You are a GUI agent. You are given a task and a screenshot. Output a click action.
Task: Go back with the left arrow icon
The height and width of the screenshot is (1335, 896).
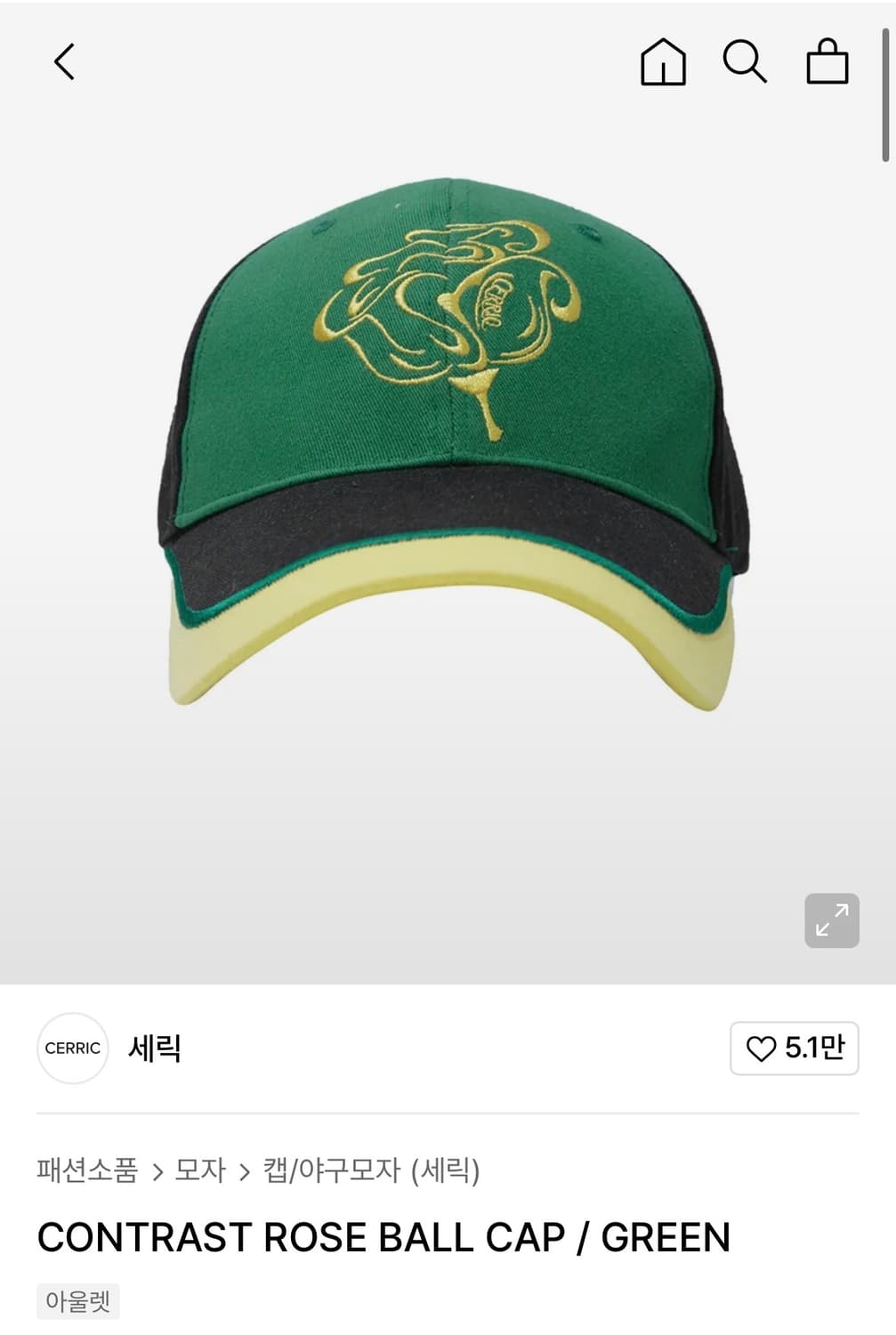pos(62,63)
